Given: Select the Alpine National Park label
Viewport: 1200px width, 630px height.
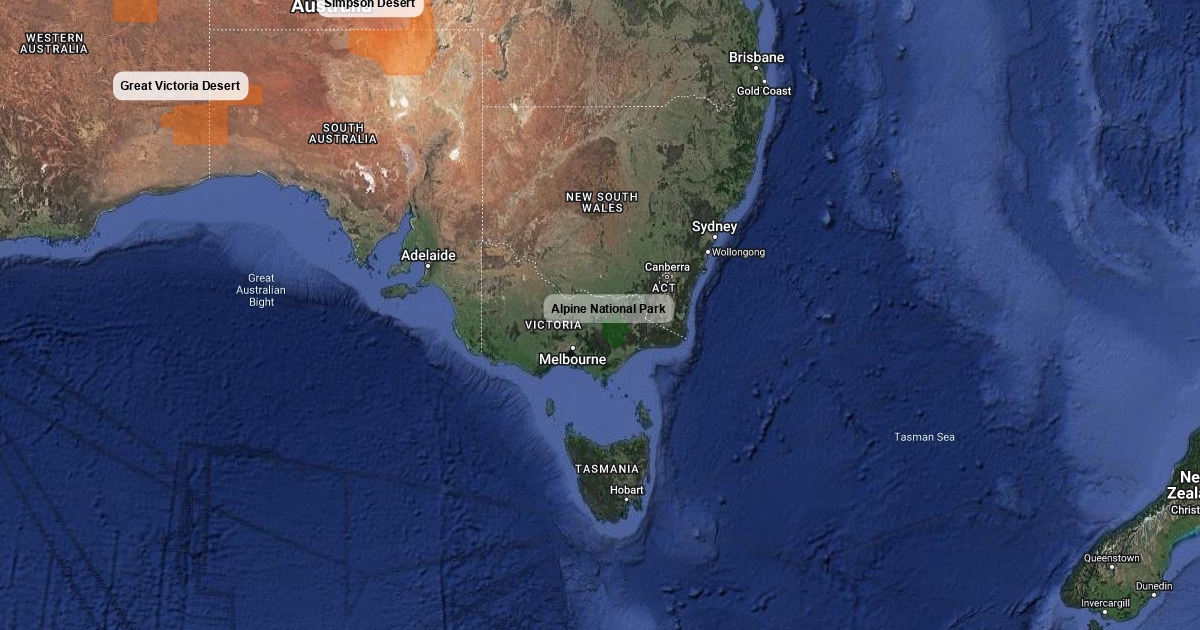Looking at the screenshot, I should (x=608, y=309).
